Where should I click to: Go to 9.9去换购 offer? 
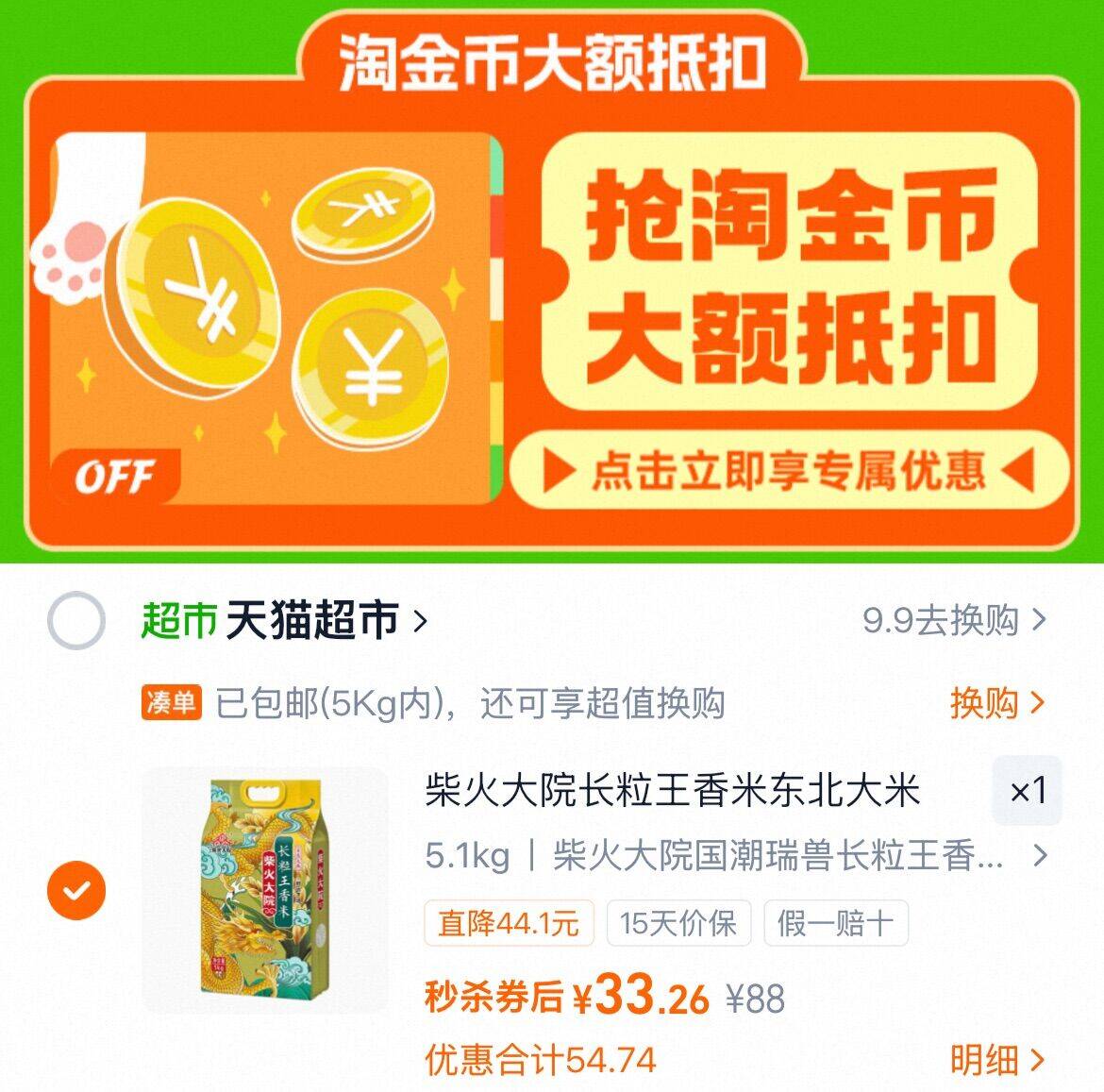pyautogui.click(x=953, y=621)
